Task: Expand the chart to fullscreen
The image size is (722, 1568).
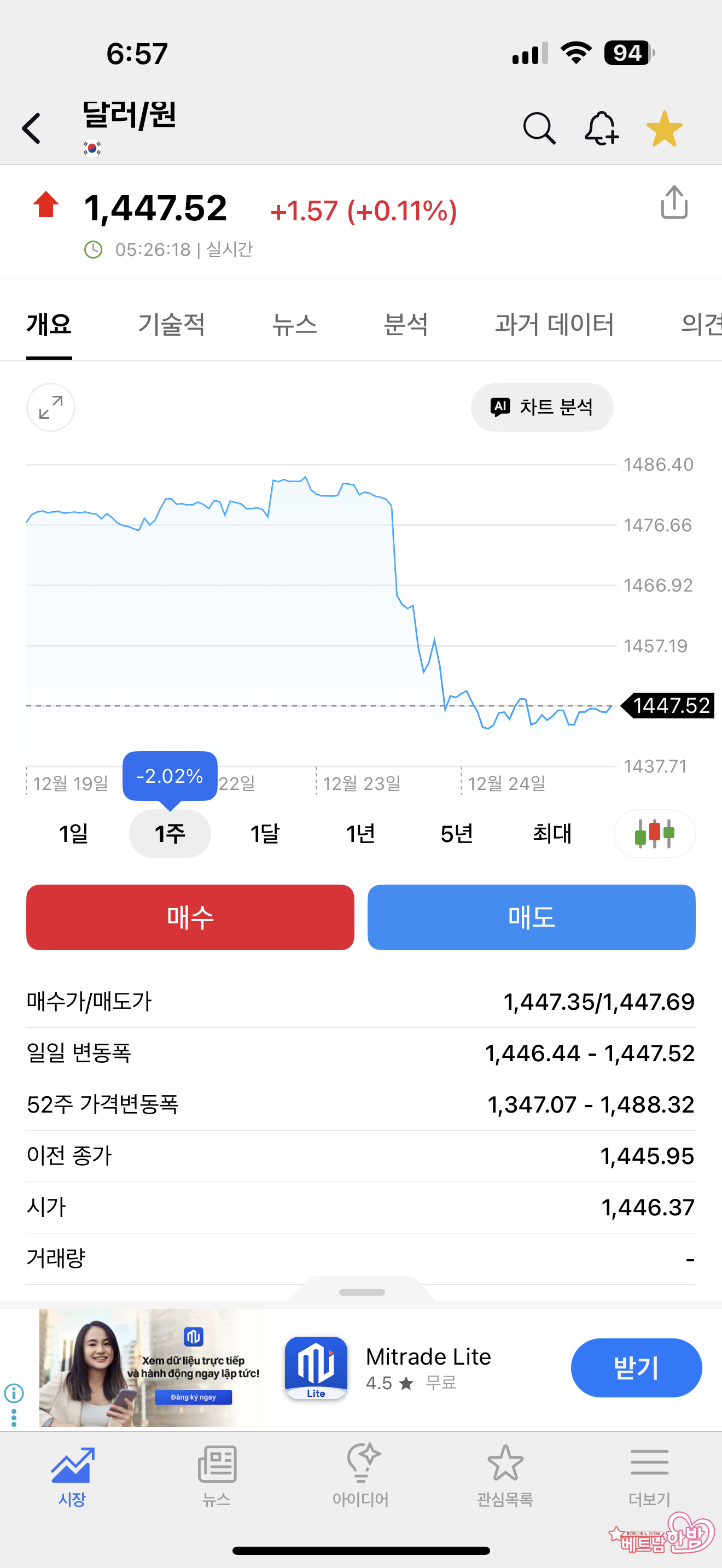Action: point(50,407)
